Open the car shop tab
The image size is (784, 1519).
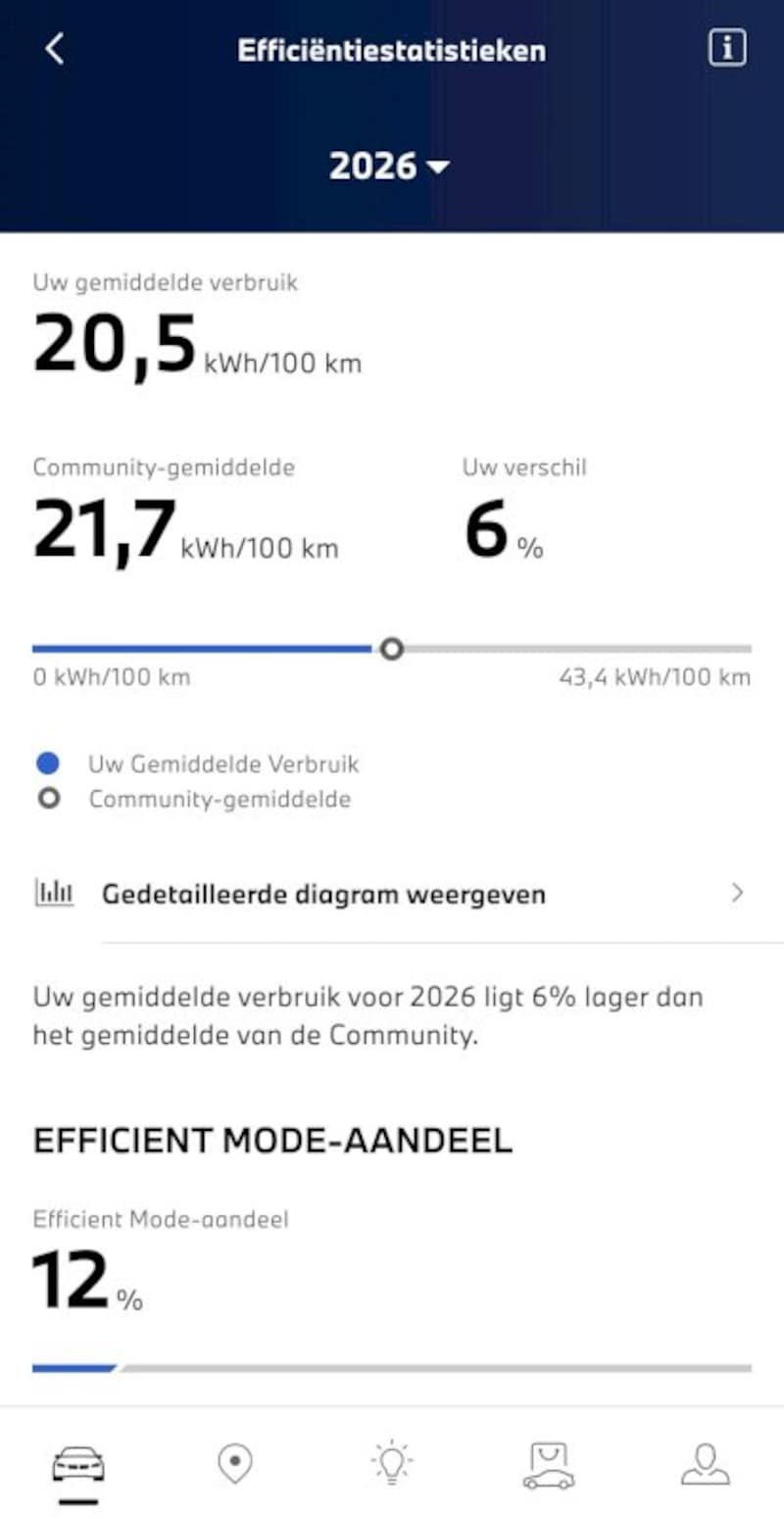click(x=549, y=1464)
